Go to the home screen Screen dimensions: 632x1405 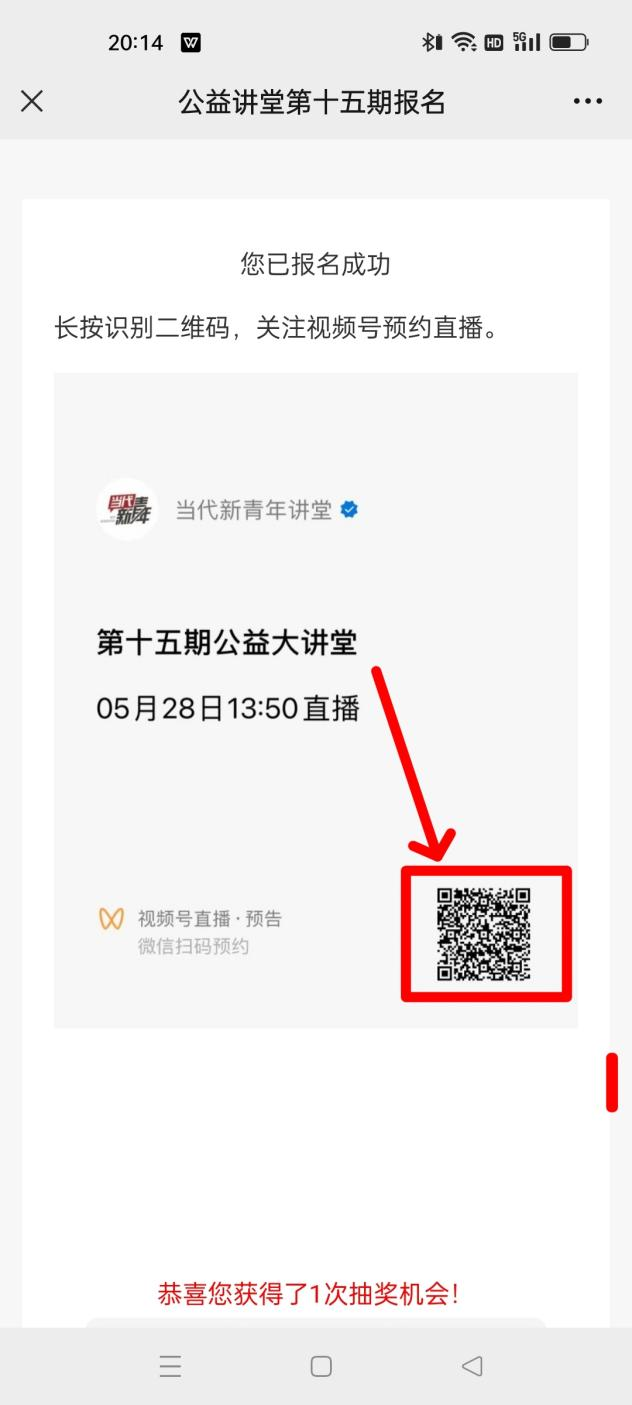tap(321, 1366)
